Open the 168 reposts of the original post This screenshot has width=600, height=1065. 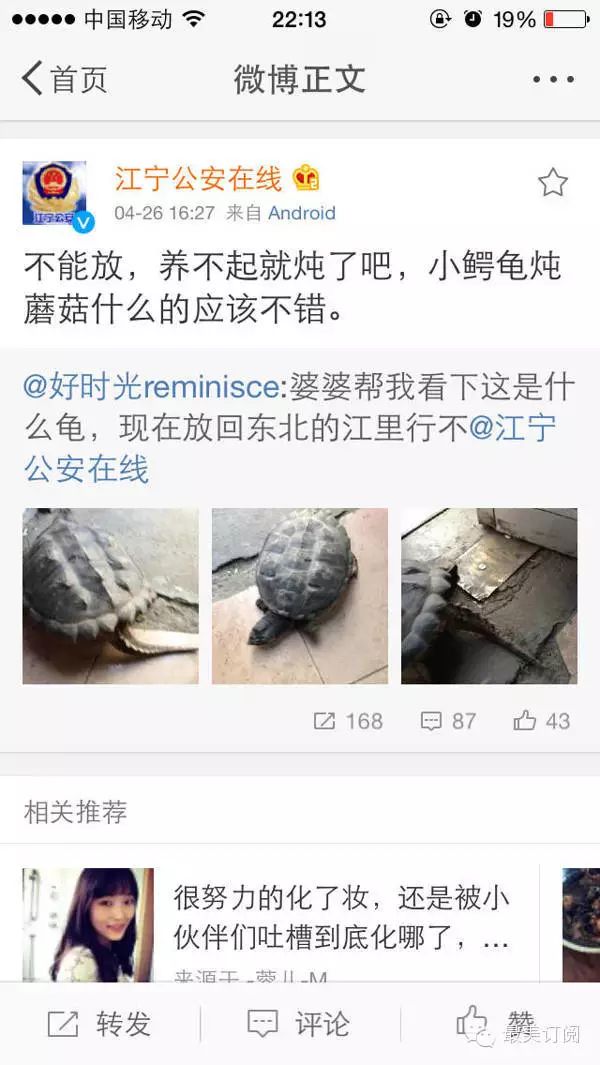pos(348,721)
